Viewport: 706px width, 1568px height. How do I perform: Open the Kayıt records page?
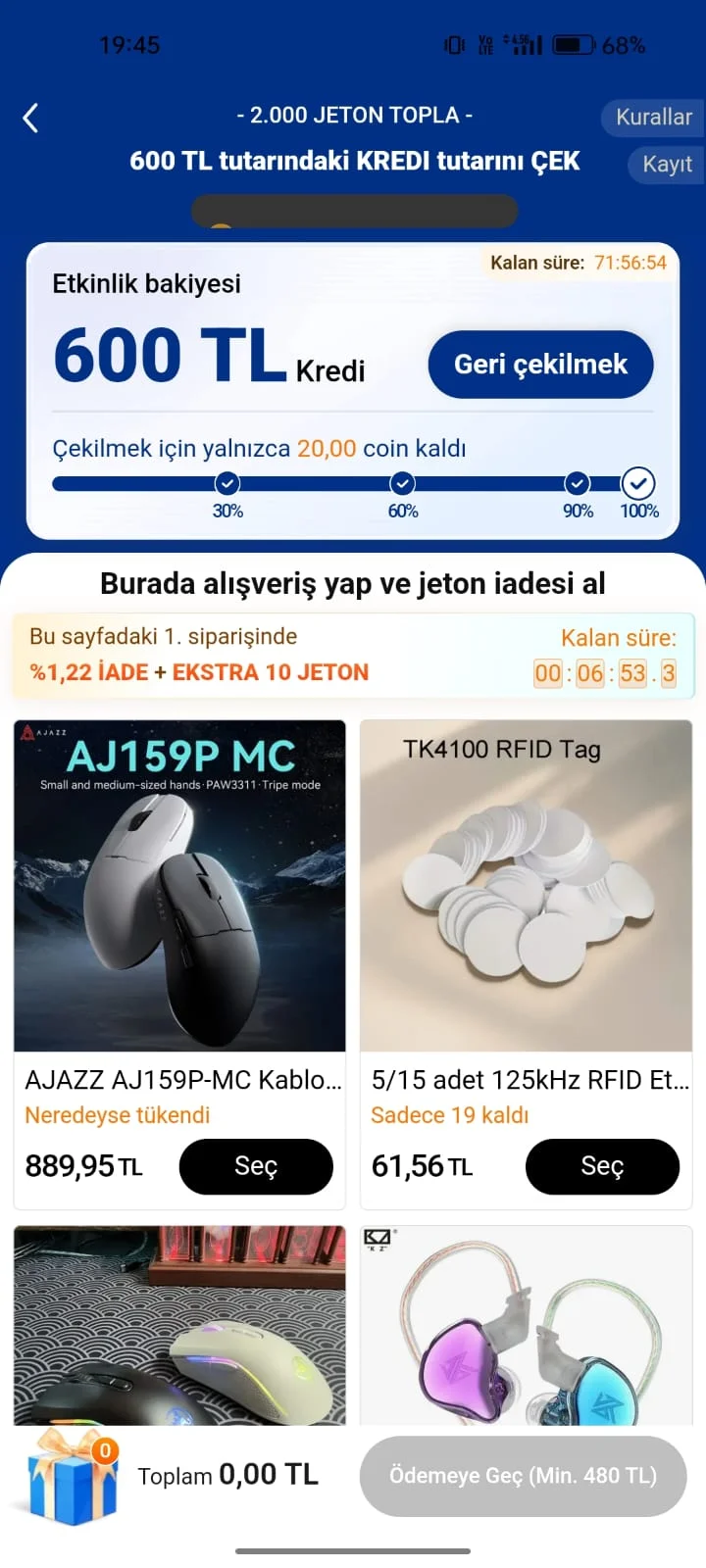click(667, 165)
